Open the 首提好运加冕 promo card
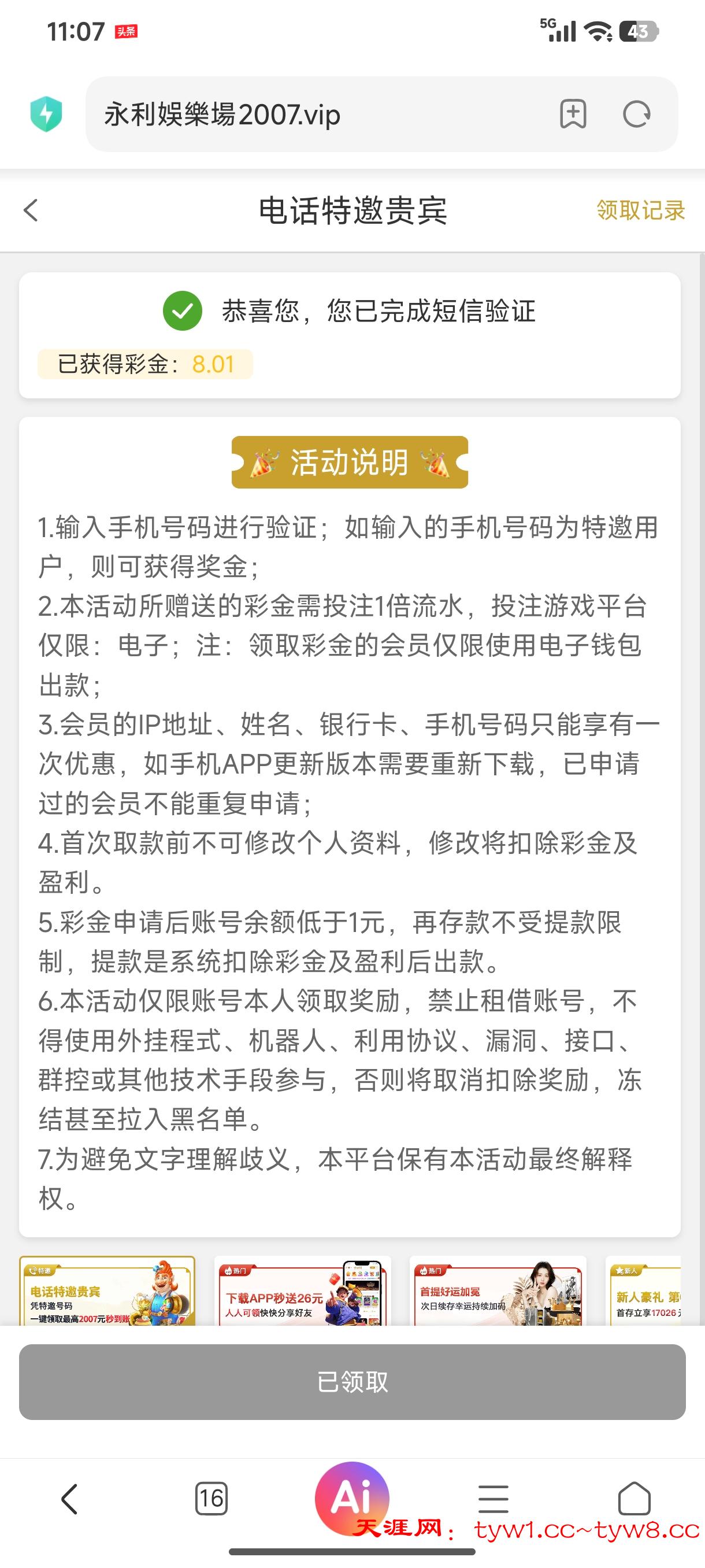705x1568 pixels. click(498, 1290)
